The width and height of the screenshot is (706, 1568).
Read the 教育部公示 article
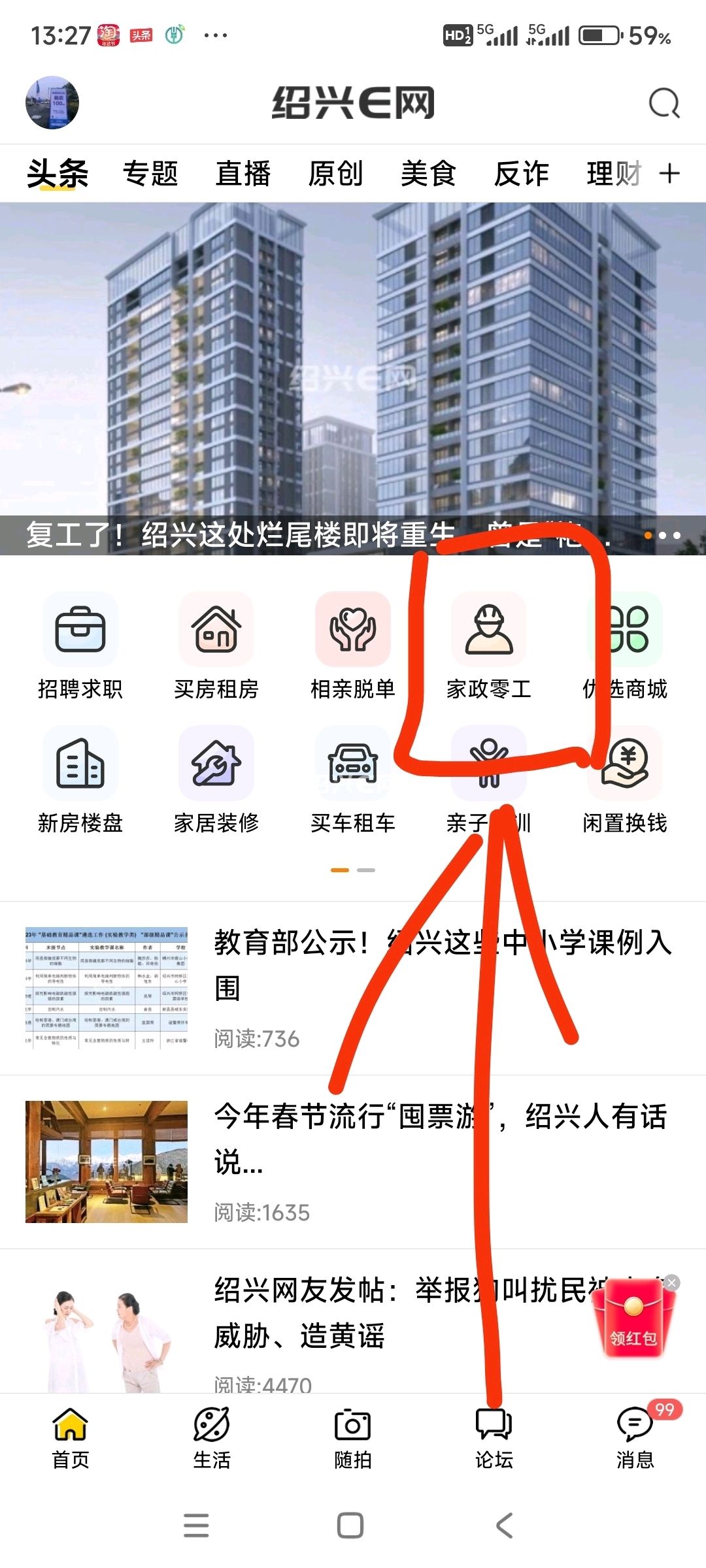click(442, 965)
